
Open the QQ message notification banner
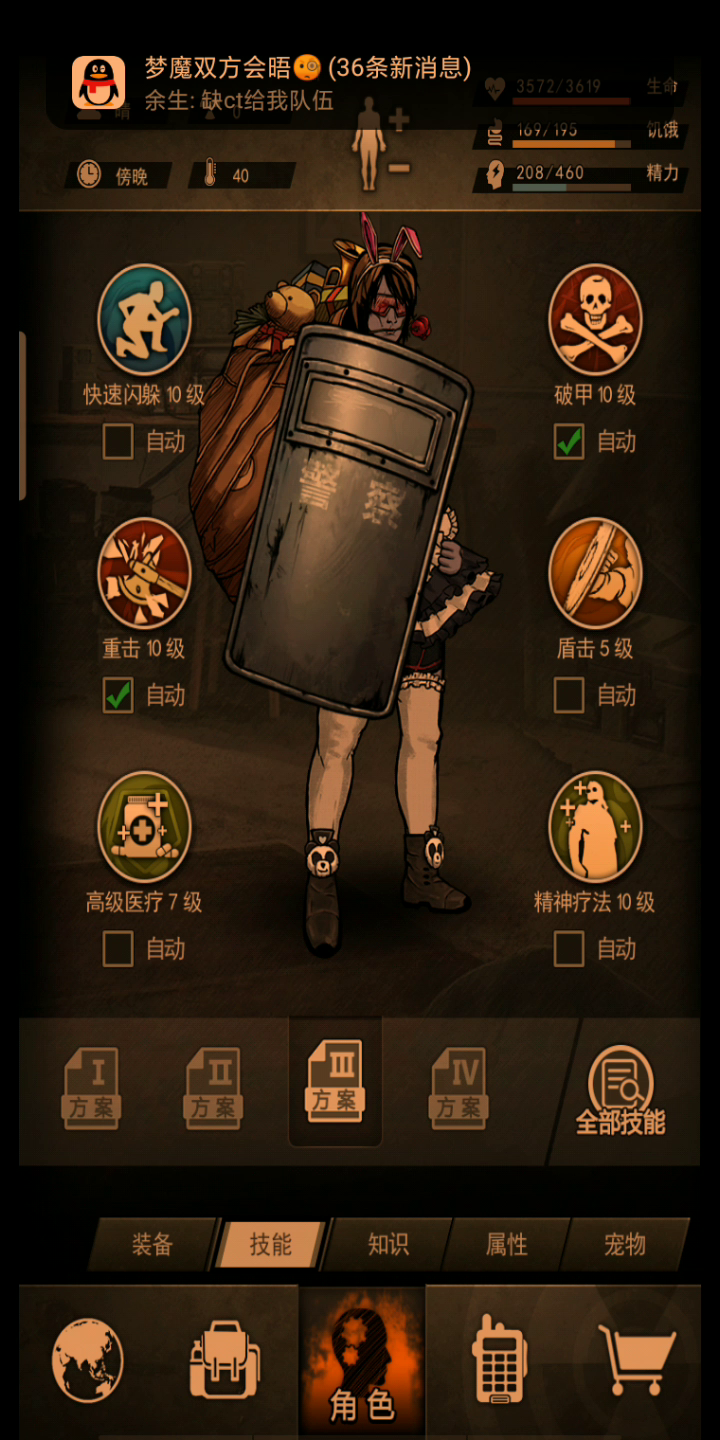[x=300, y=83]
